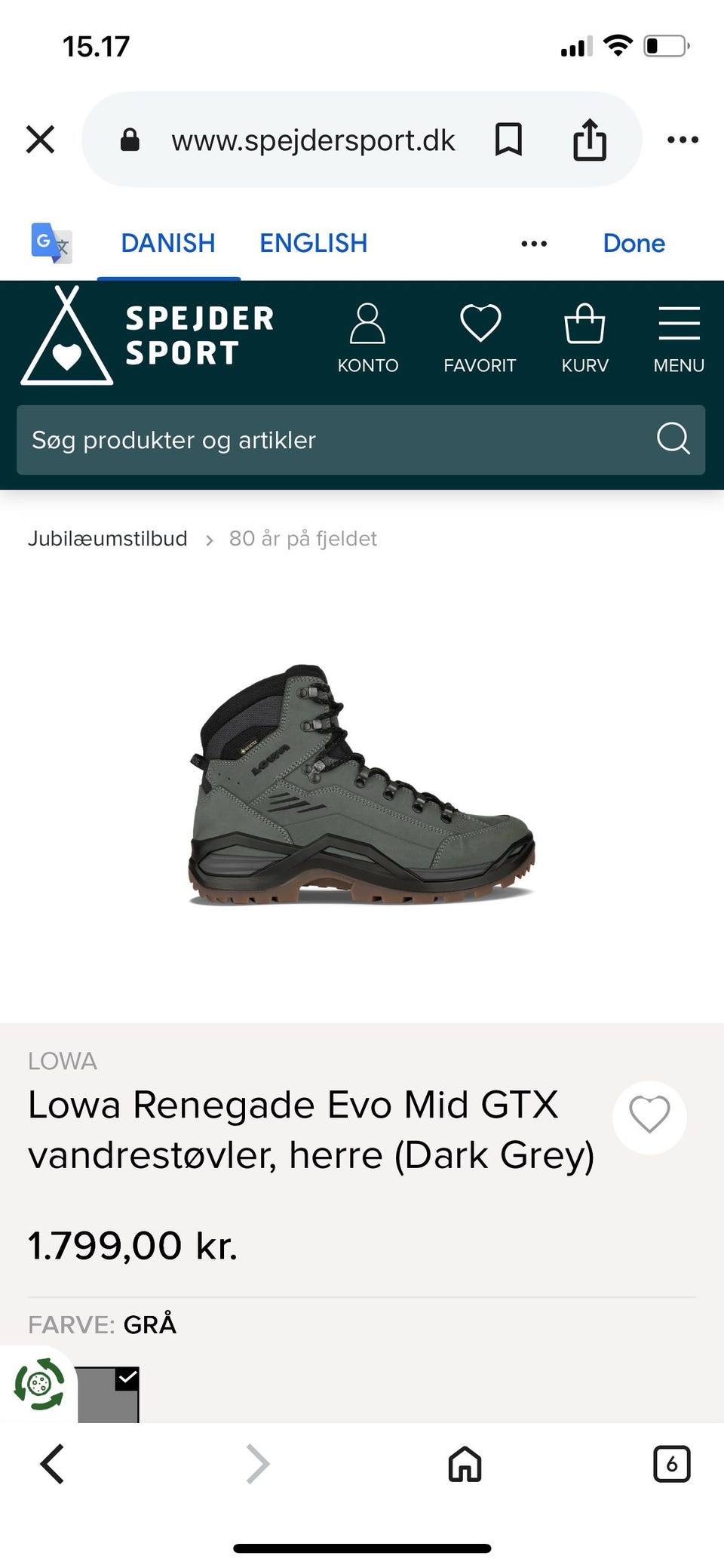Open the Jubilæumstilbud breadcrumb link
Screen dimensions: 724x1568
click(108, 538)
